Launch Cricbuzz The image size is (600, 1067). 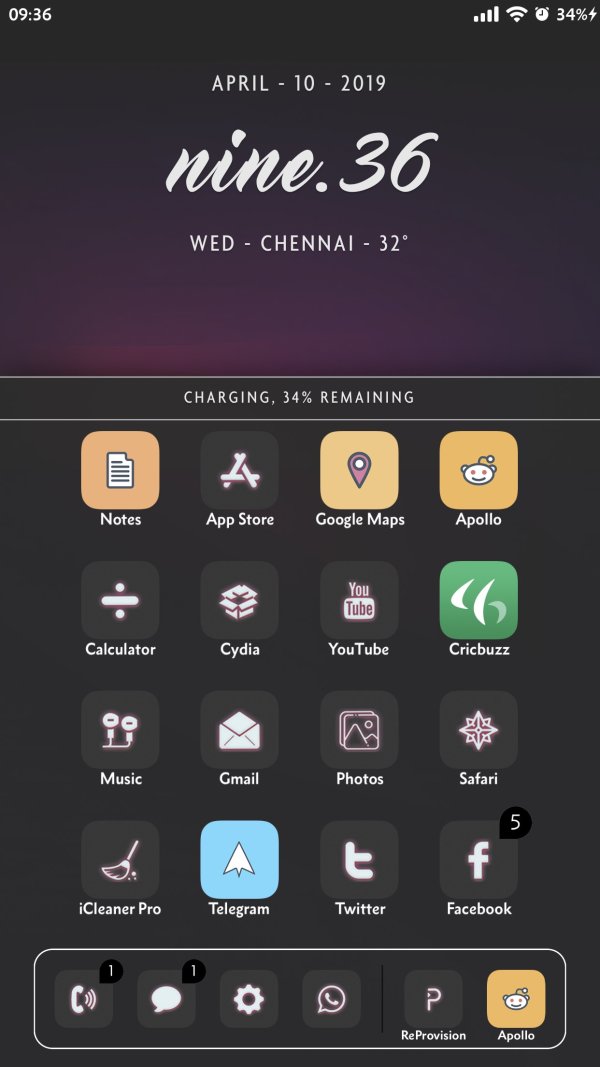coord(478,600)
